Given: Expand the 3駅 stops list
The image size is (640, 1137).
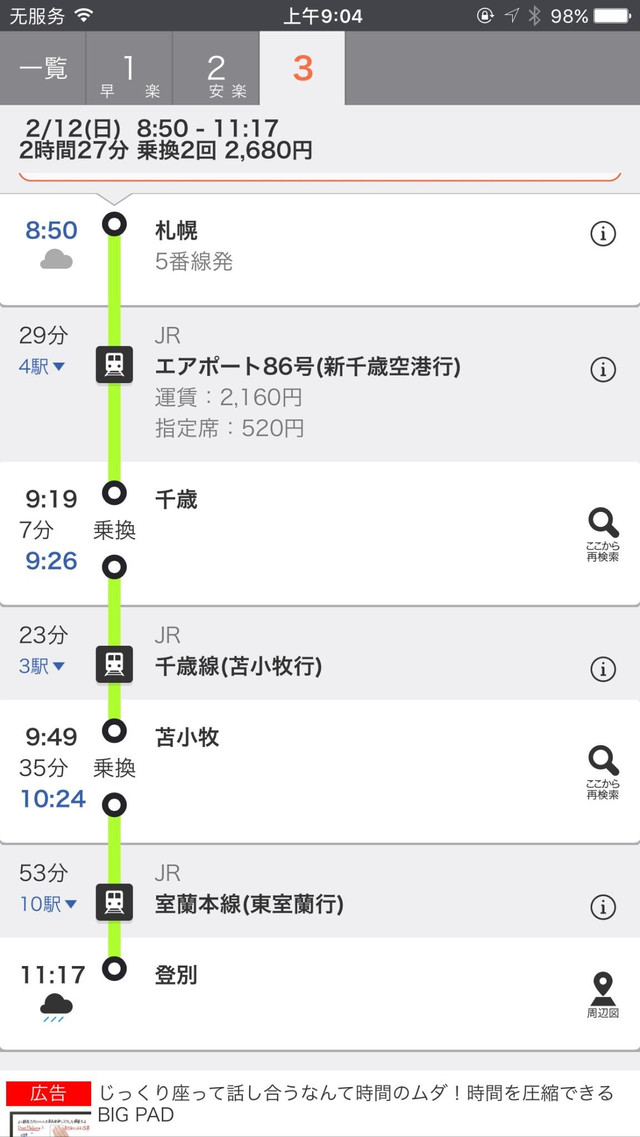Looking at the screenshot, I should [x=42, y=666].
